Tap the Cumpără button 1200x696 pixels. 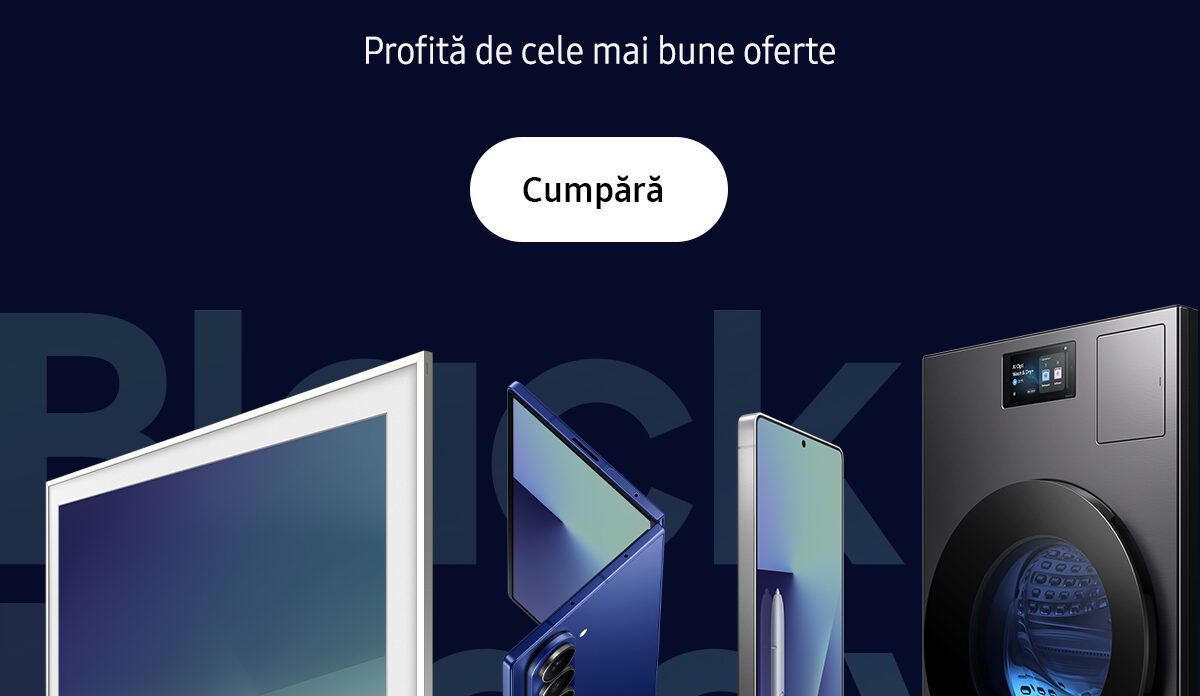click(x=598, y=190)
